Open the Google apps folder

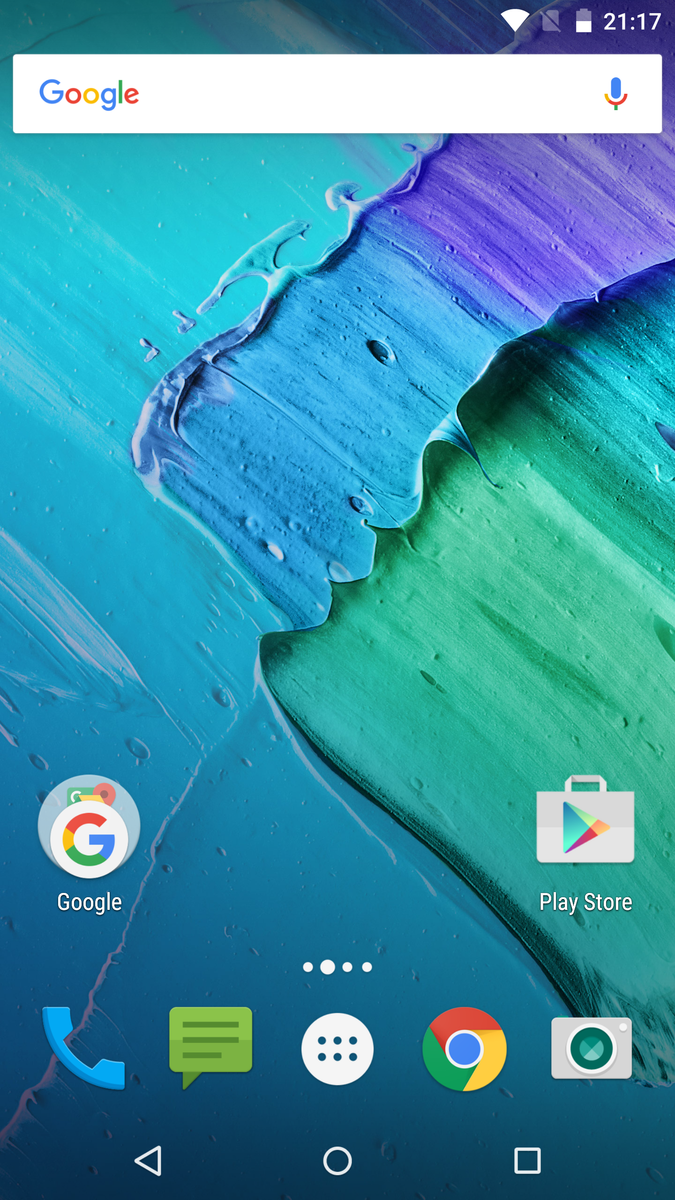coord(89,828)
